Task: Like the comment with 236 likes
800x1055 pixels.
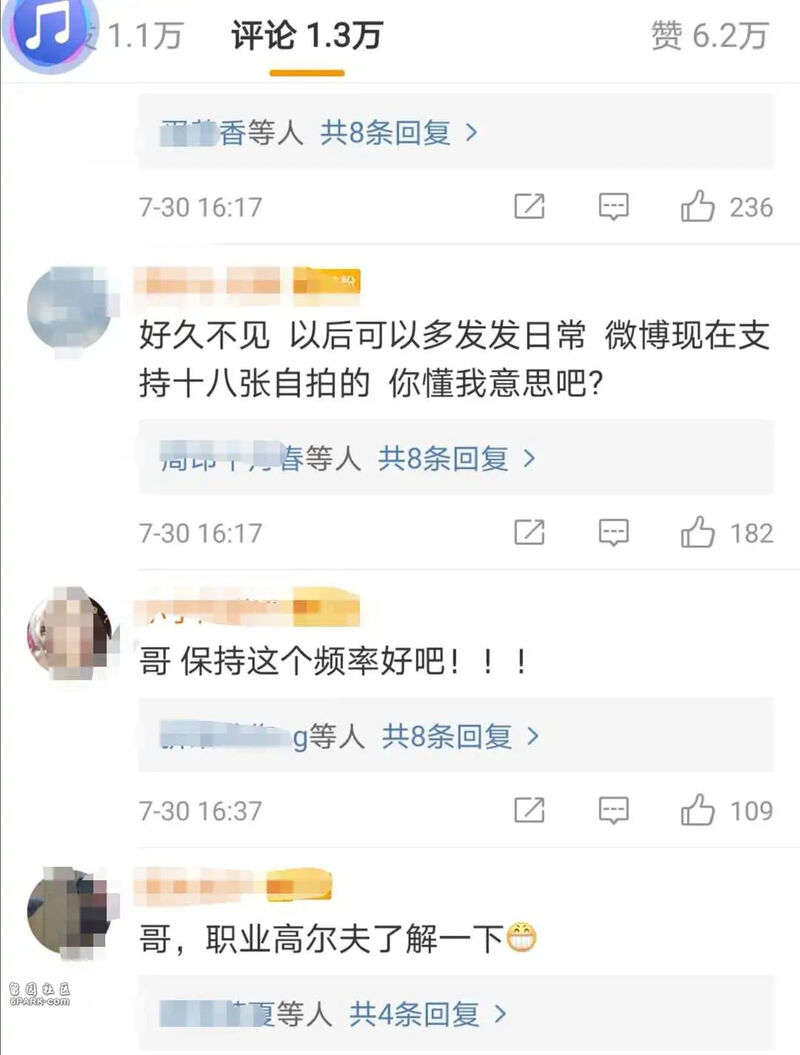Action: click(698, 207)
